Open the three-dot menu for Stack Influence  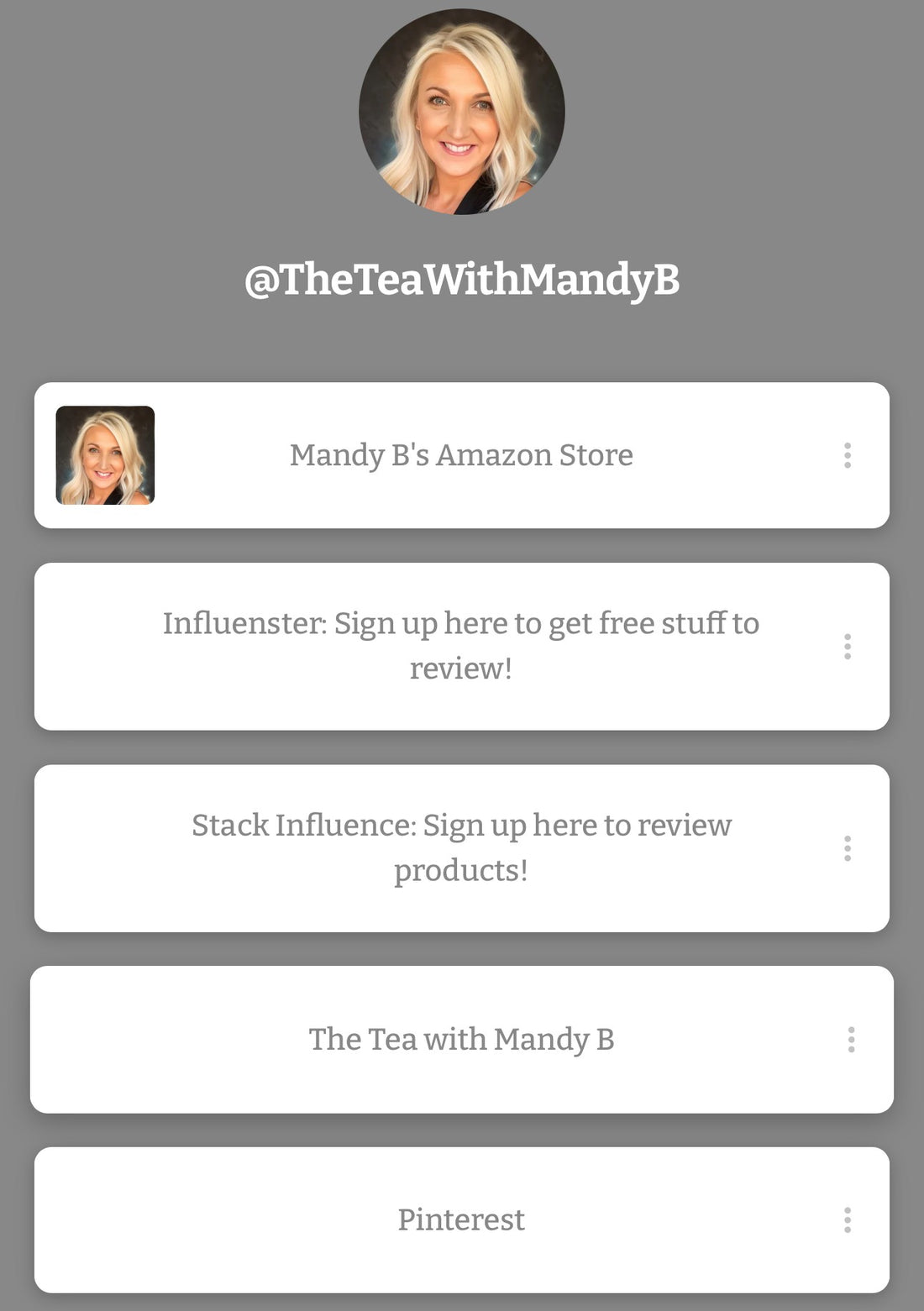[848, 848]
